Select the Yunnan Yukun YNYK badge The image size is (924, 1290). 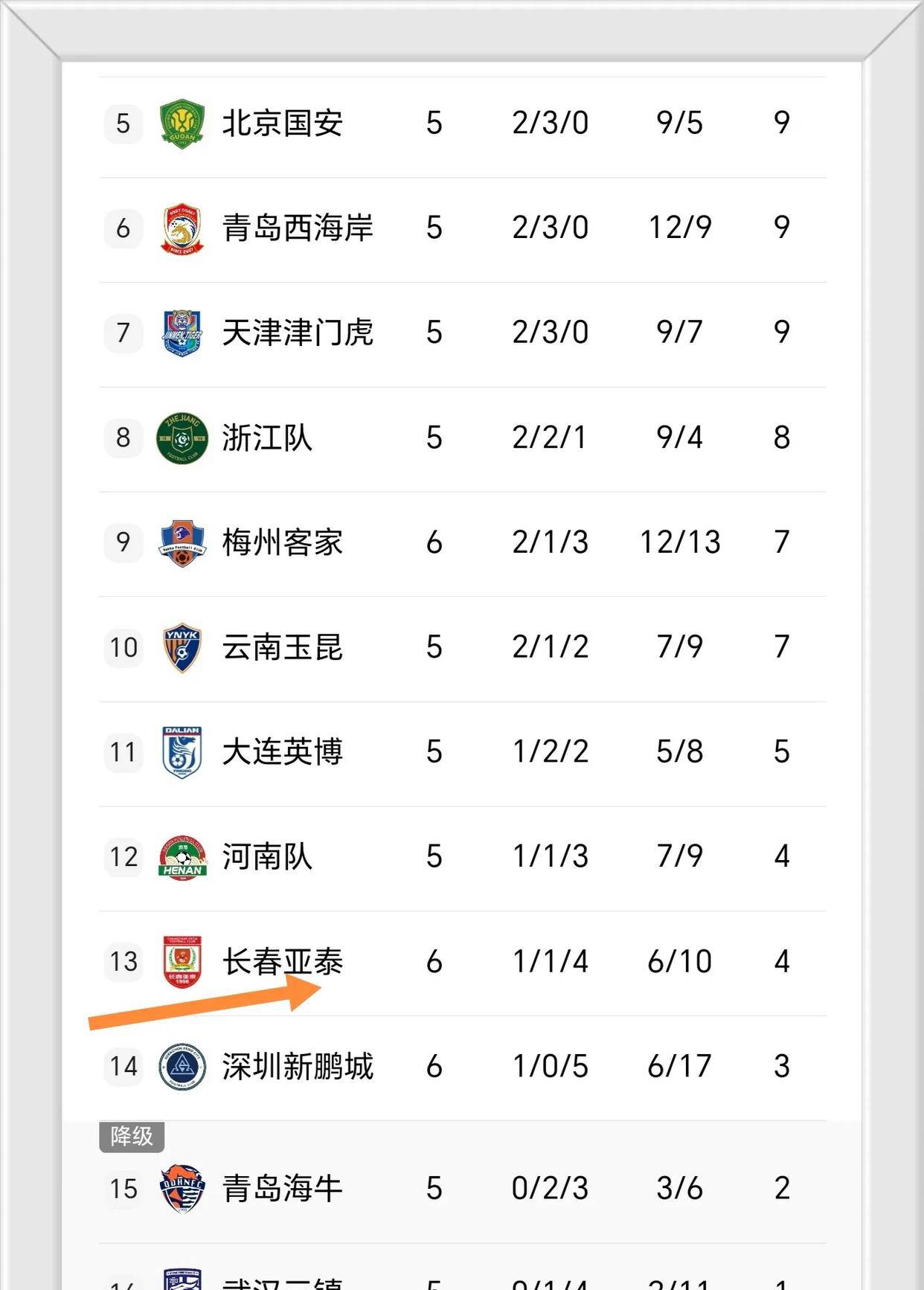(182, 647)
